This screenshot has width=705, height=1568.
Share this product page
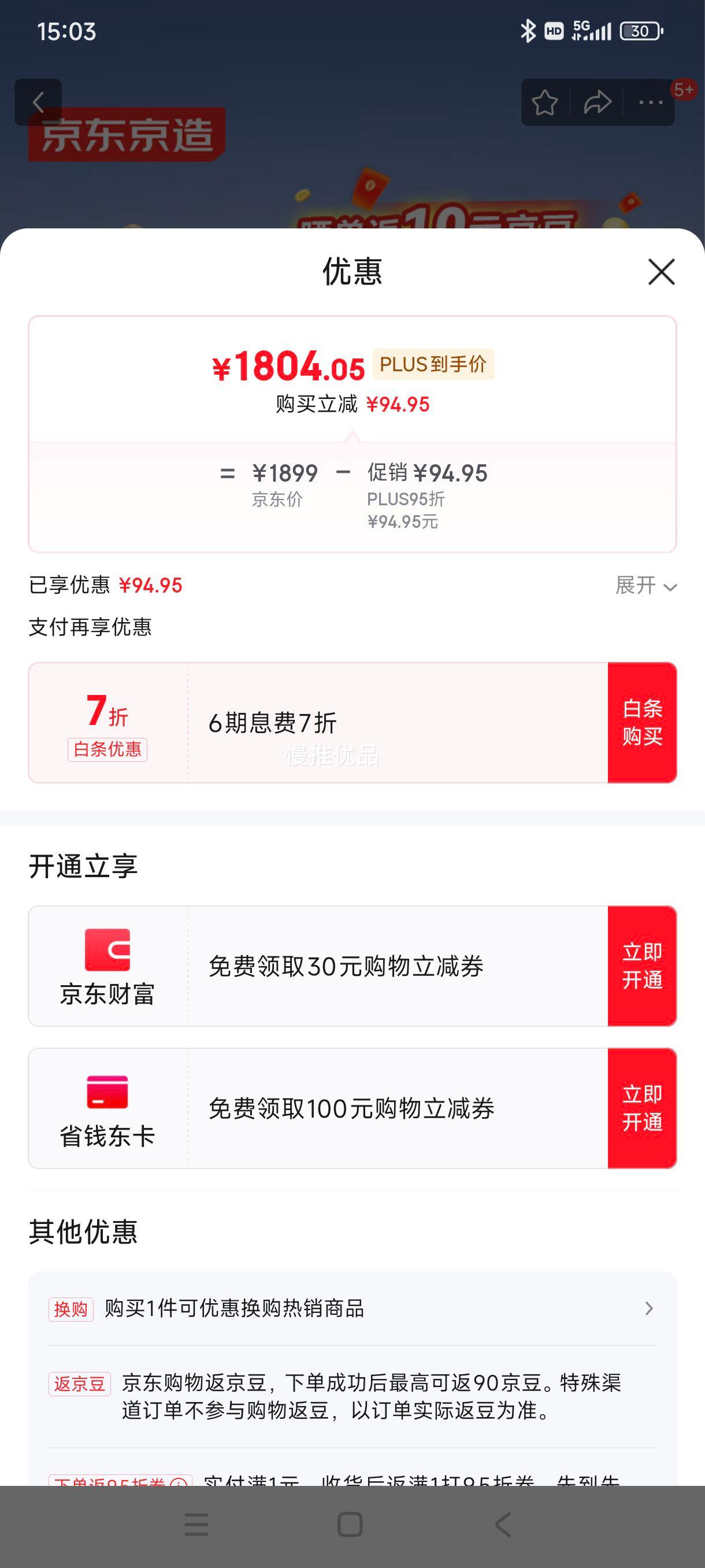(x=598, y=102)
